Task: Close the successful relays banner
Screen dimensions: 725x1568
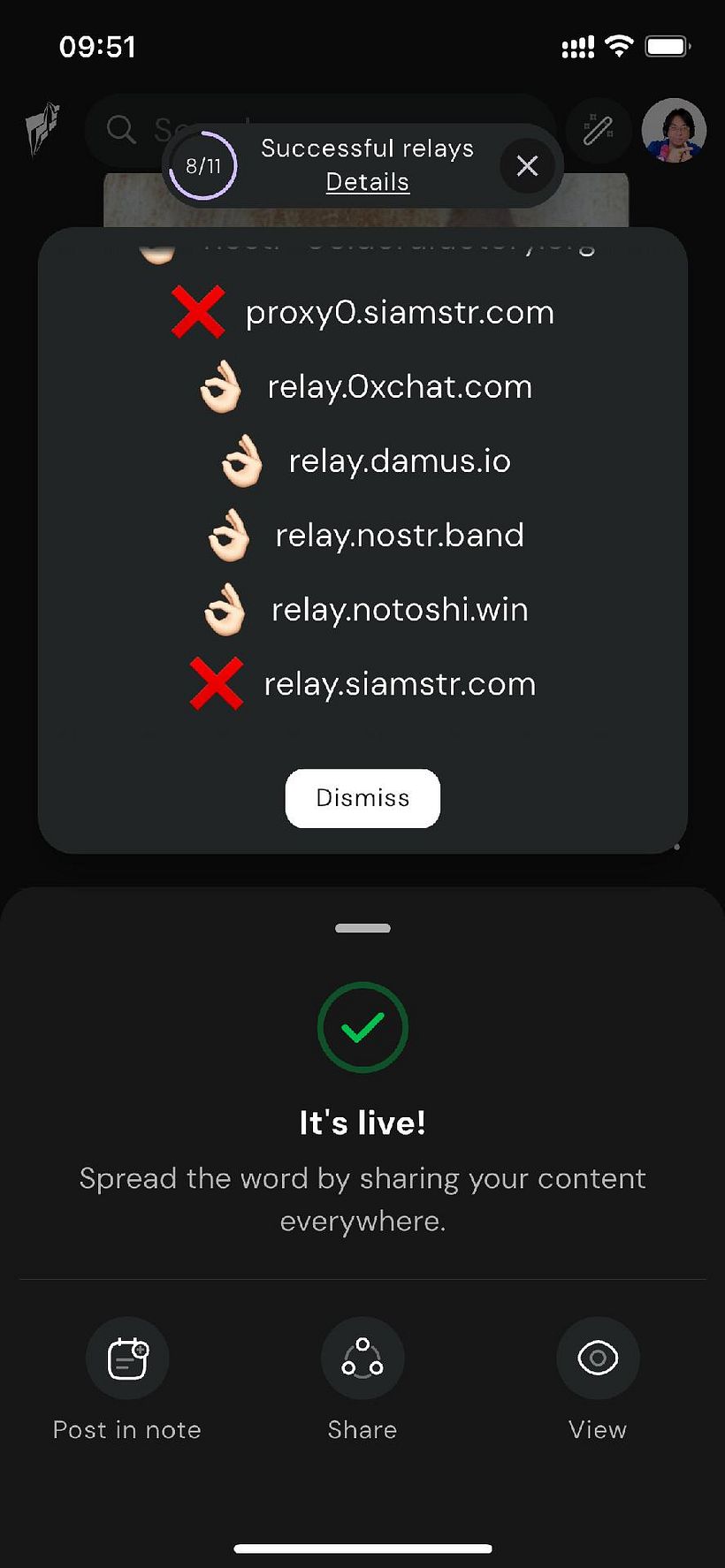Action: point(527,165)
